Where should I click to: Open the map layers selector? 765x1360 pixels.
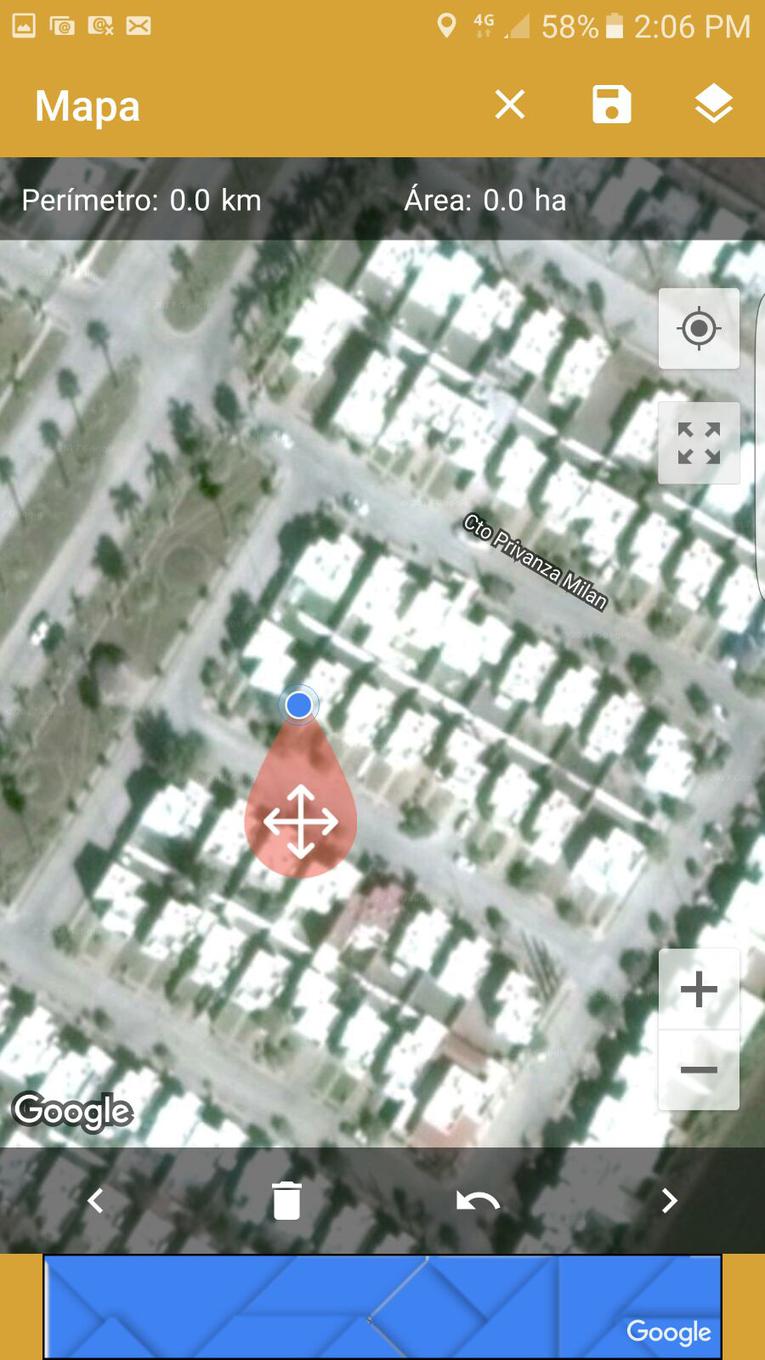pos(713,104)
